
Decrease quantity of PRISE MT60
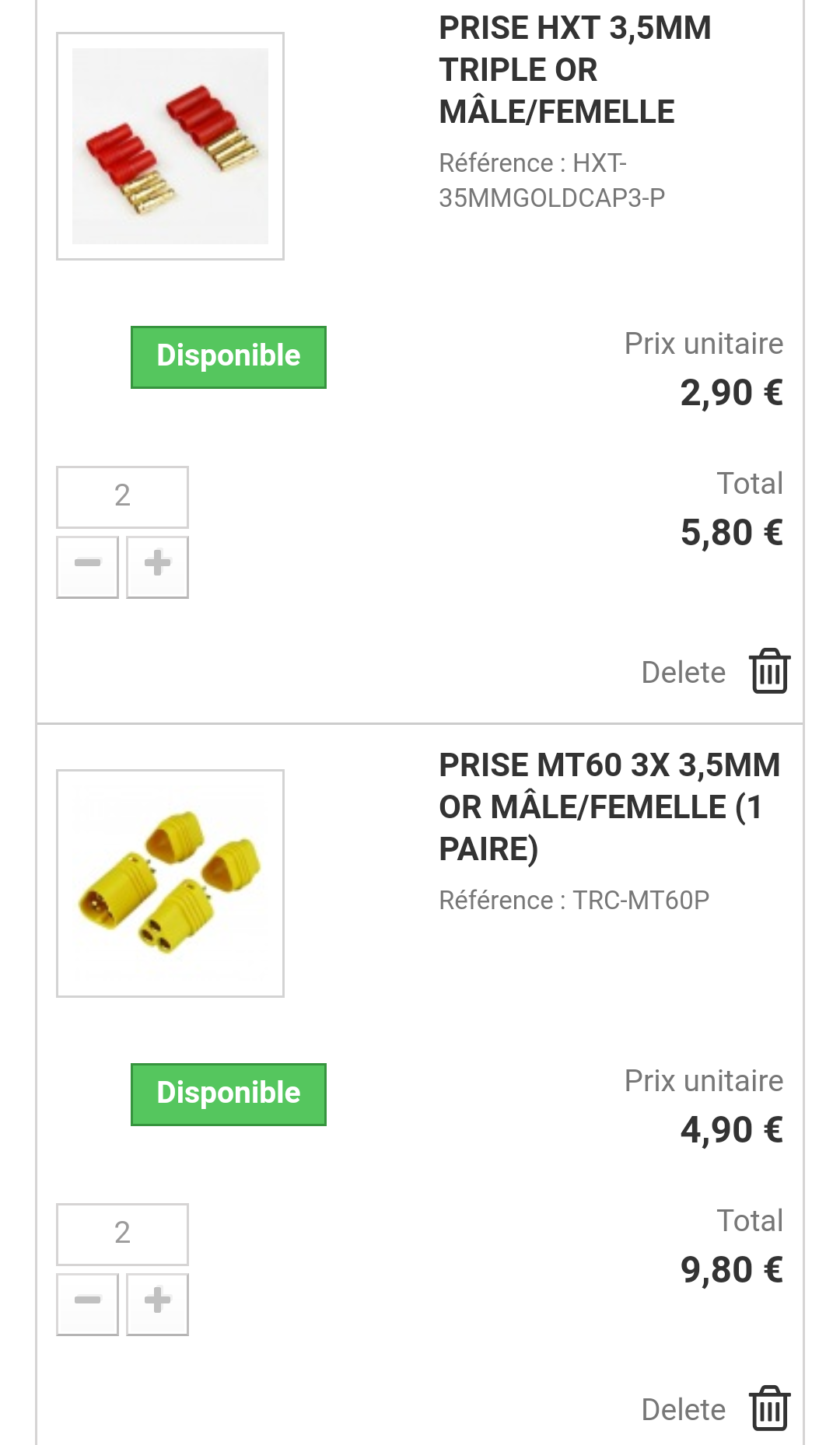pos(87,1304)
